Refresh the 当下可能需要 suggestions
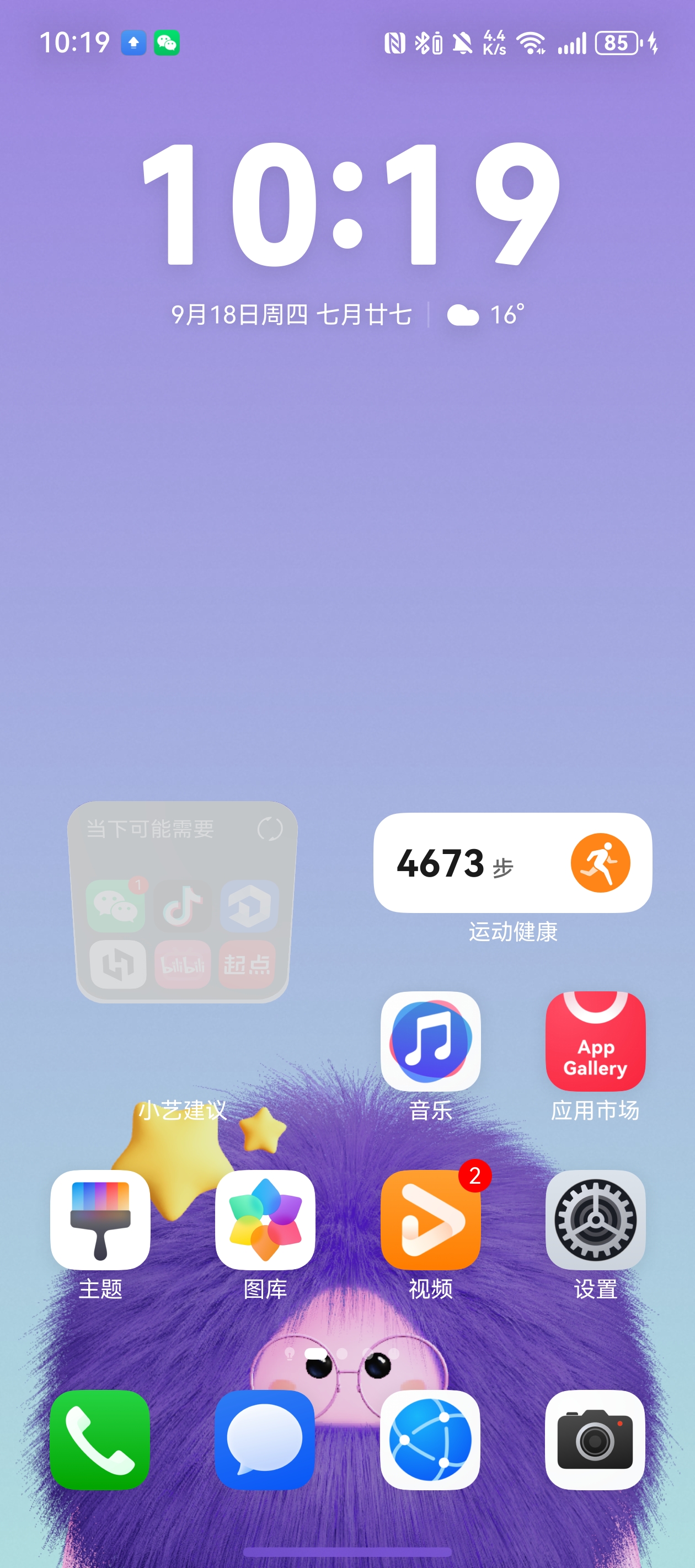695x1568 pixels. point(270,829)
